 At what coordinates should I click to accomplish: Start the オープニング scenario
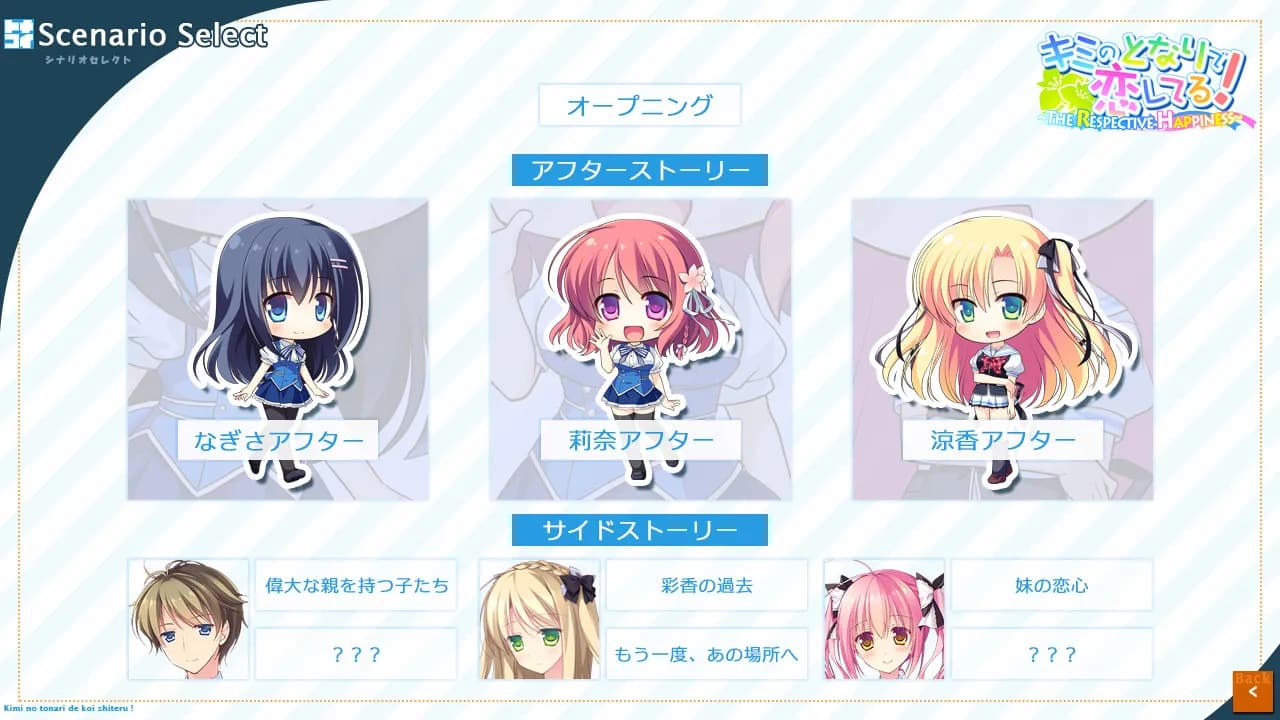click(639, 105)
